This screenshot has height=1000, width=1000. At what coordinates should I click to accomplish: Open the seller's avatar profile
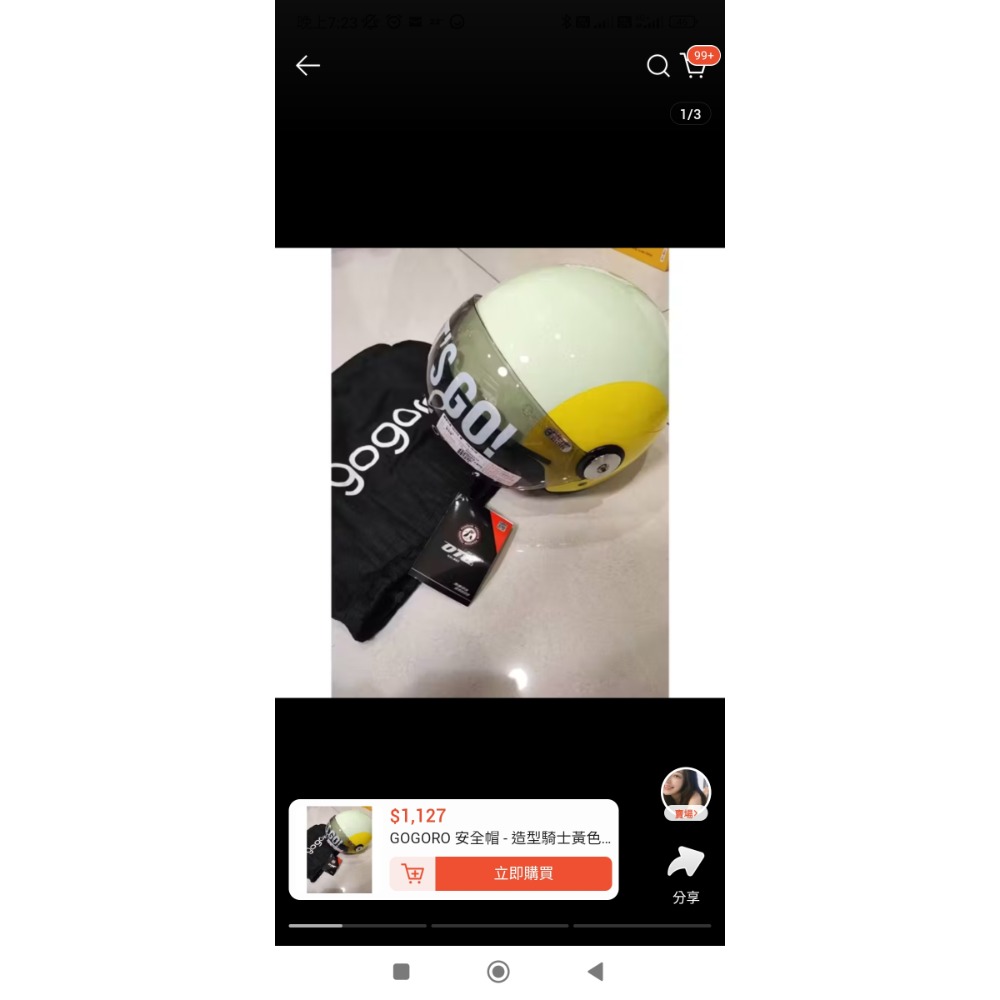[686, 793]
